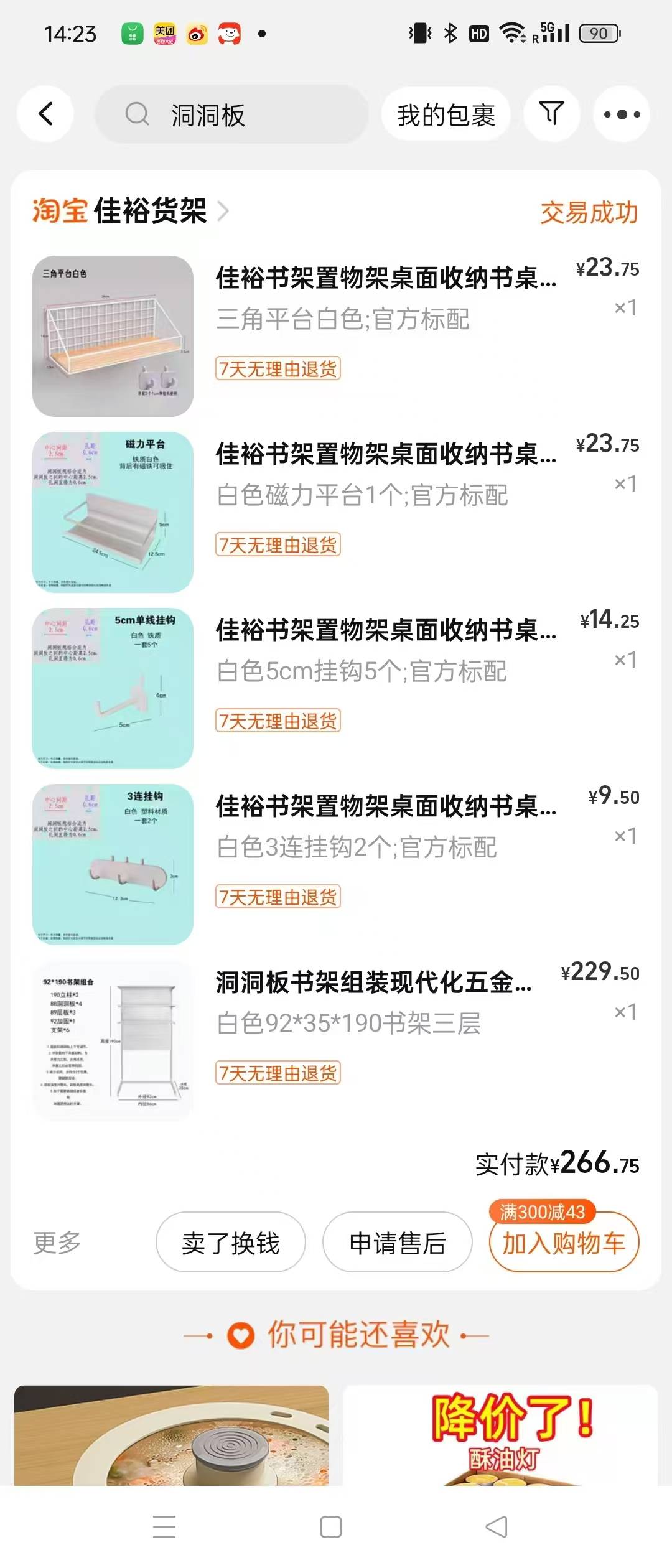The width and height of the screenshot is (672, 1568).
Task: Expand 更多 options at bottom left
Action: (x=56, y=1242)
